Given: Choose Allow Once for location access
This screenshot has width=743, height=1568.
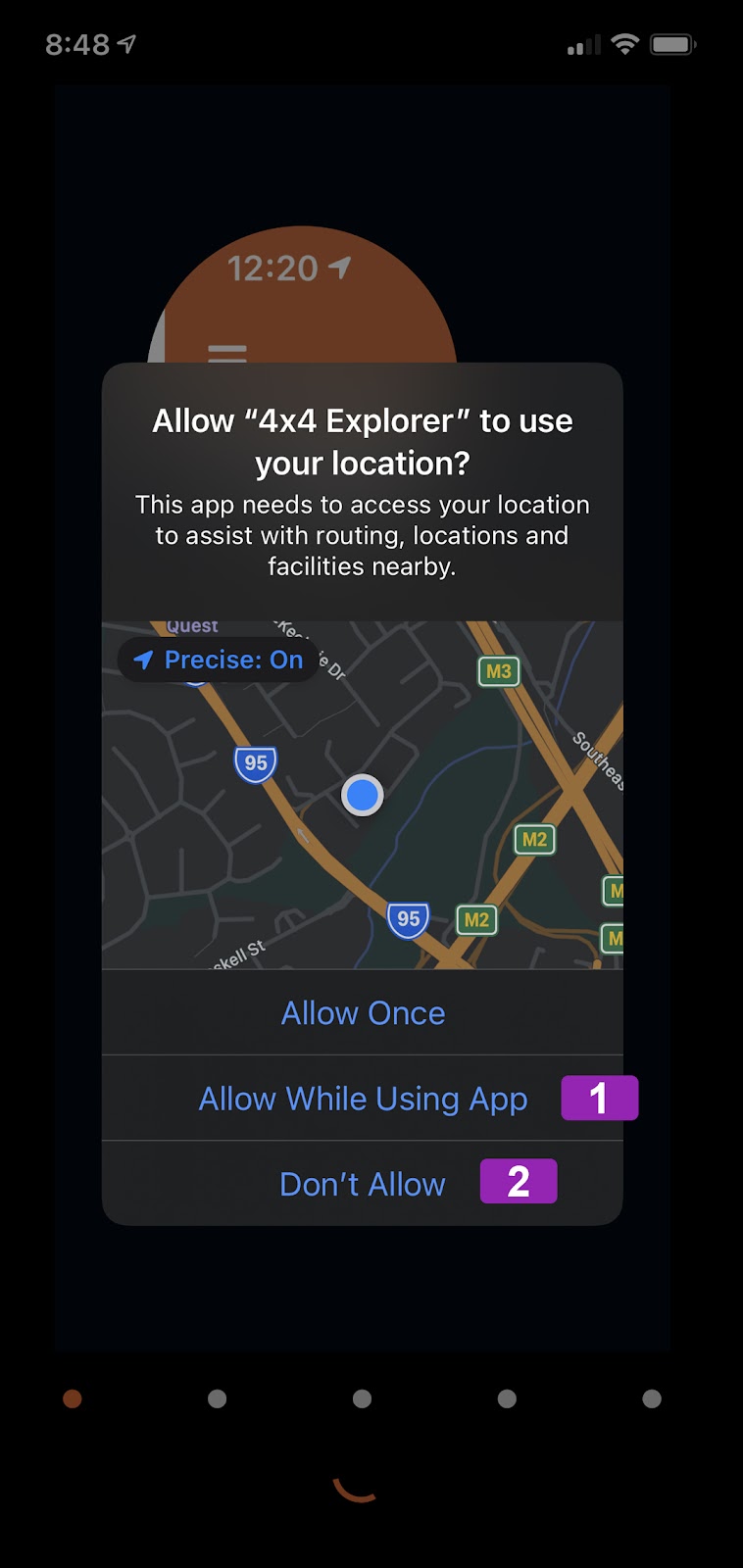Looking at the screenshot, I should tap(363, 1012).
